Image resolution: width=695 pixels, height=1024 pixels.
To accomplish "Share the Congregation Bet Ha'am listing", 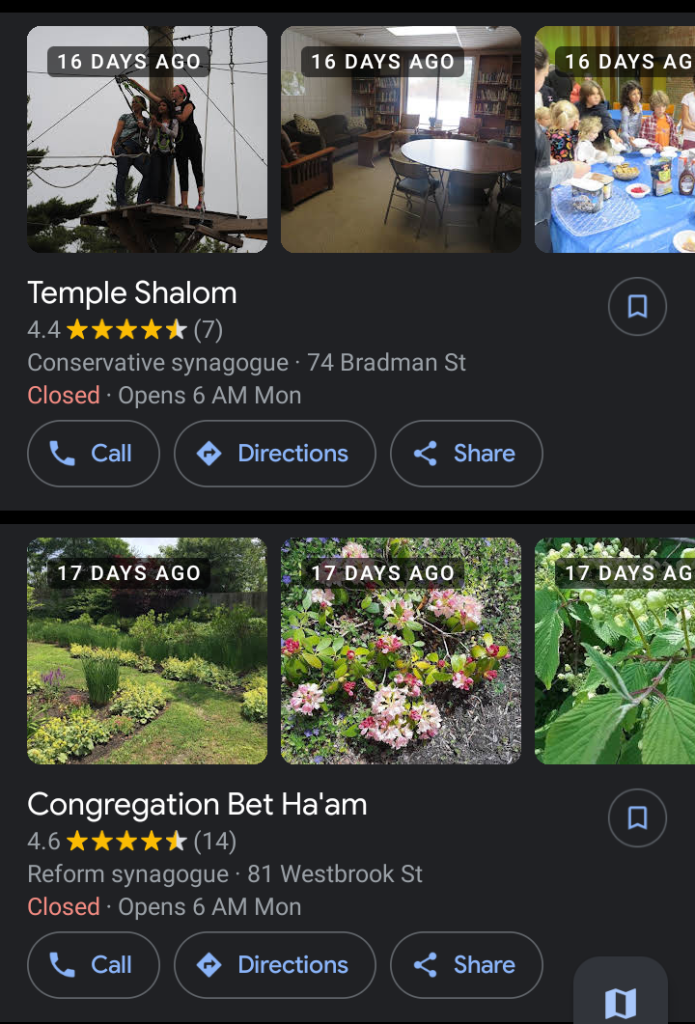I will pos(466,966).
